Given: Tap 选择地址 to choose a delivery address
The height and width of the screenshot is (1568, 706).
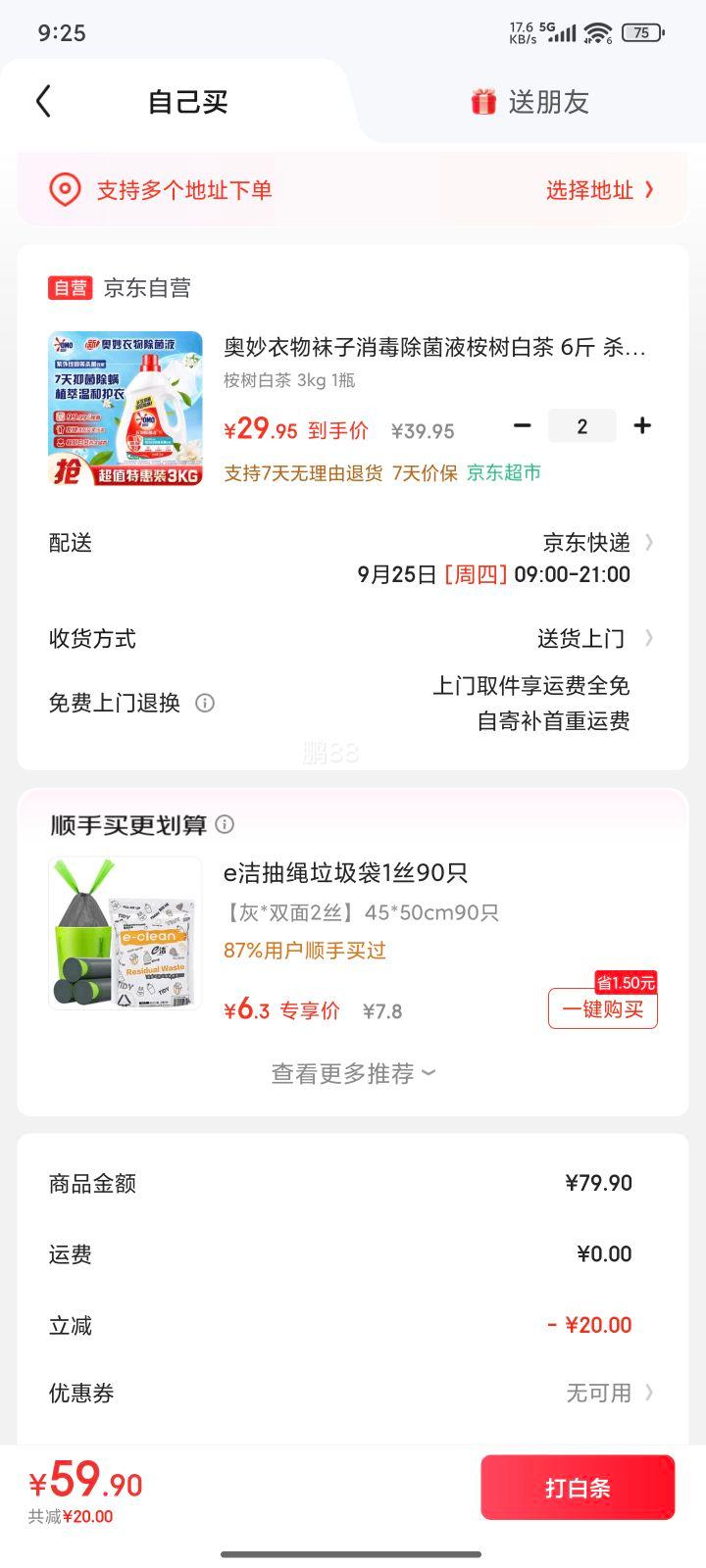Looking at the screenshot, I should coord(599,190).
